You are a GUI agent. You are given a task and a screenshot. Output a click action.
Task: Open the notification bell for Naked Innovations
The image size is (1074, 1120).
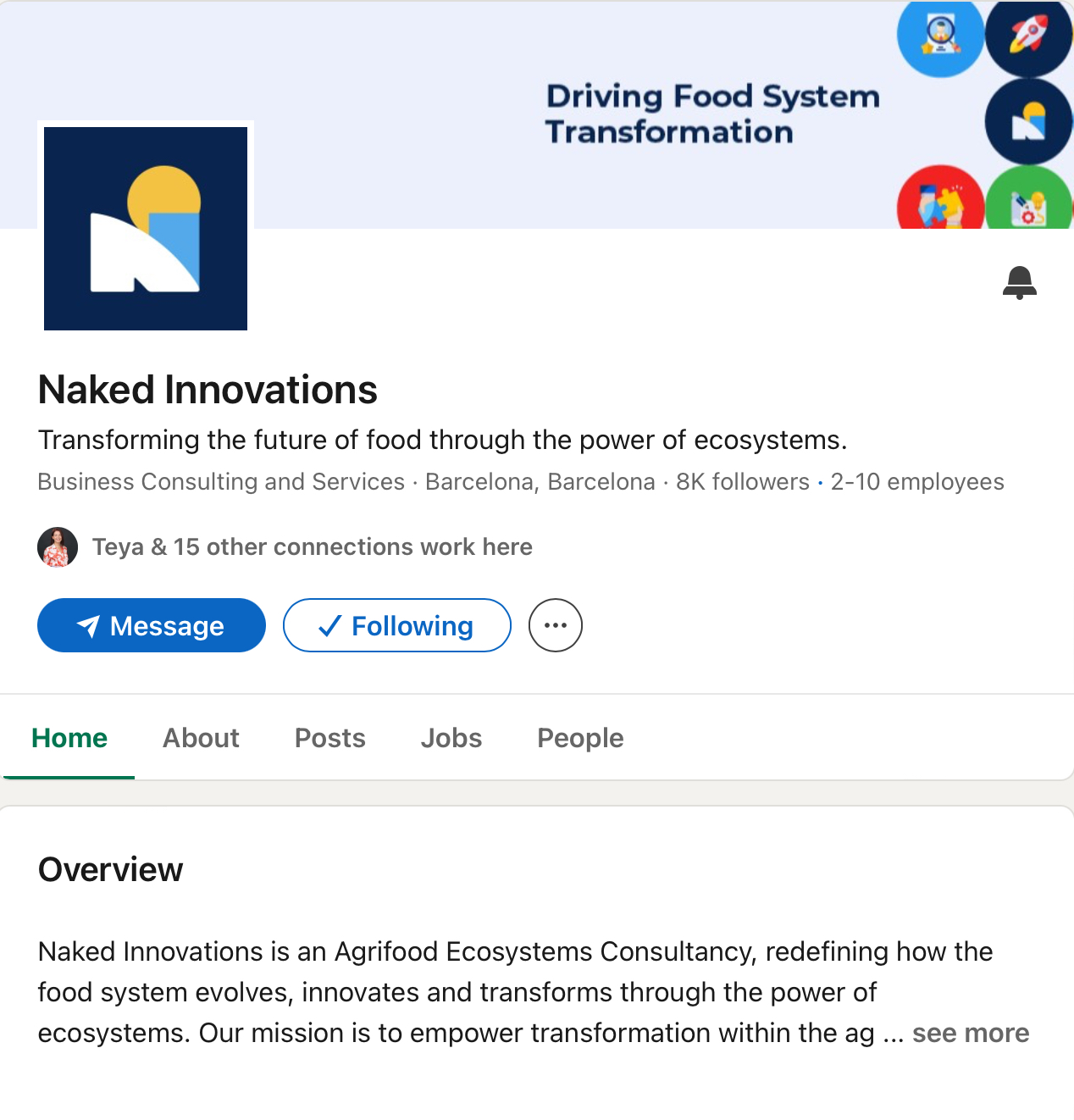[1019, 283]
